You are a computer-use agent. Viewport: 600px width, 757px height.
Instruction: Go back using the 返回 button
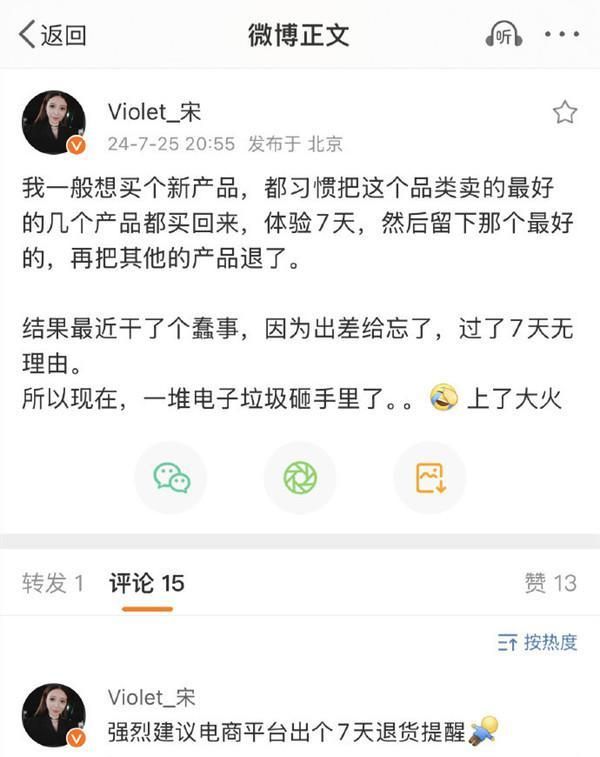pyautogui.click(x=53, y=35)
